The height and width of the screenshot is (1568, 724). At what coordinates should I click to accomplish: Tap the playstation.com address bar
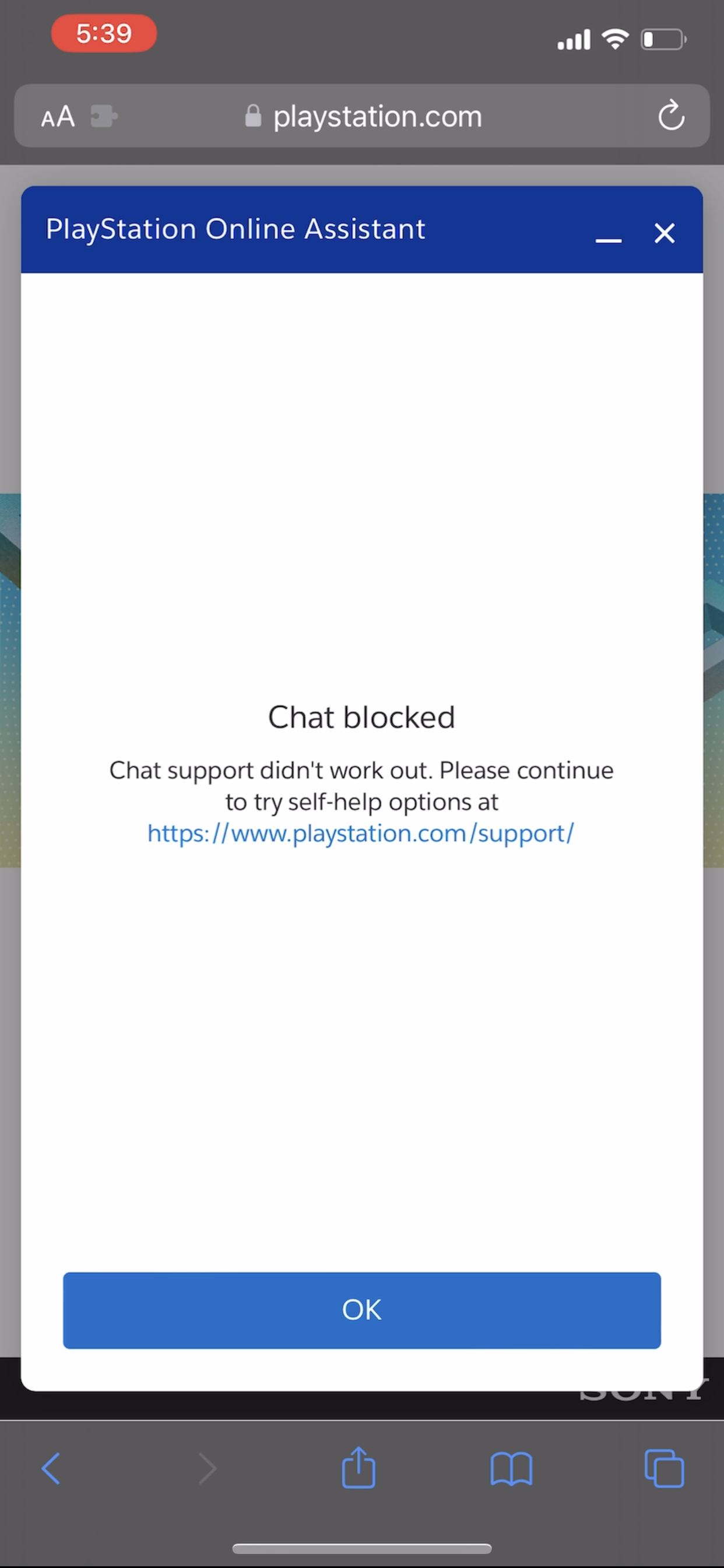[377, 116]
